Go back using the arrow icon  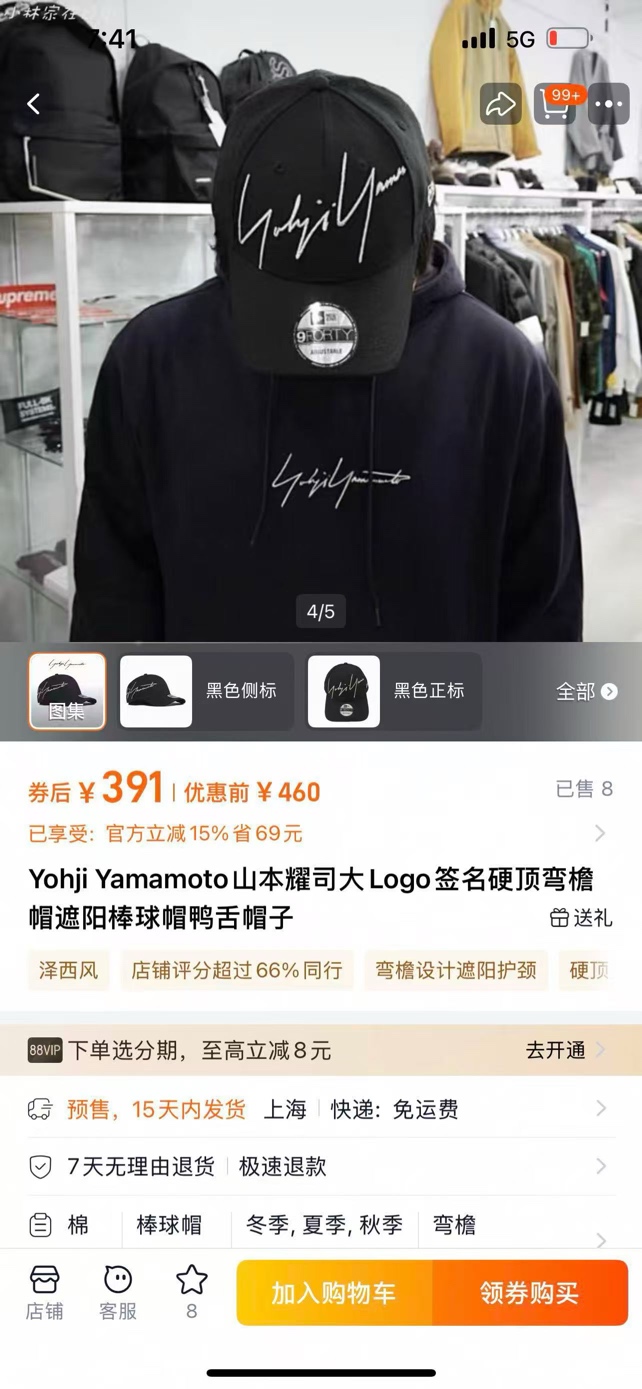pyautogui.click(x=34, y=104)
